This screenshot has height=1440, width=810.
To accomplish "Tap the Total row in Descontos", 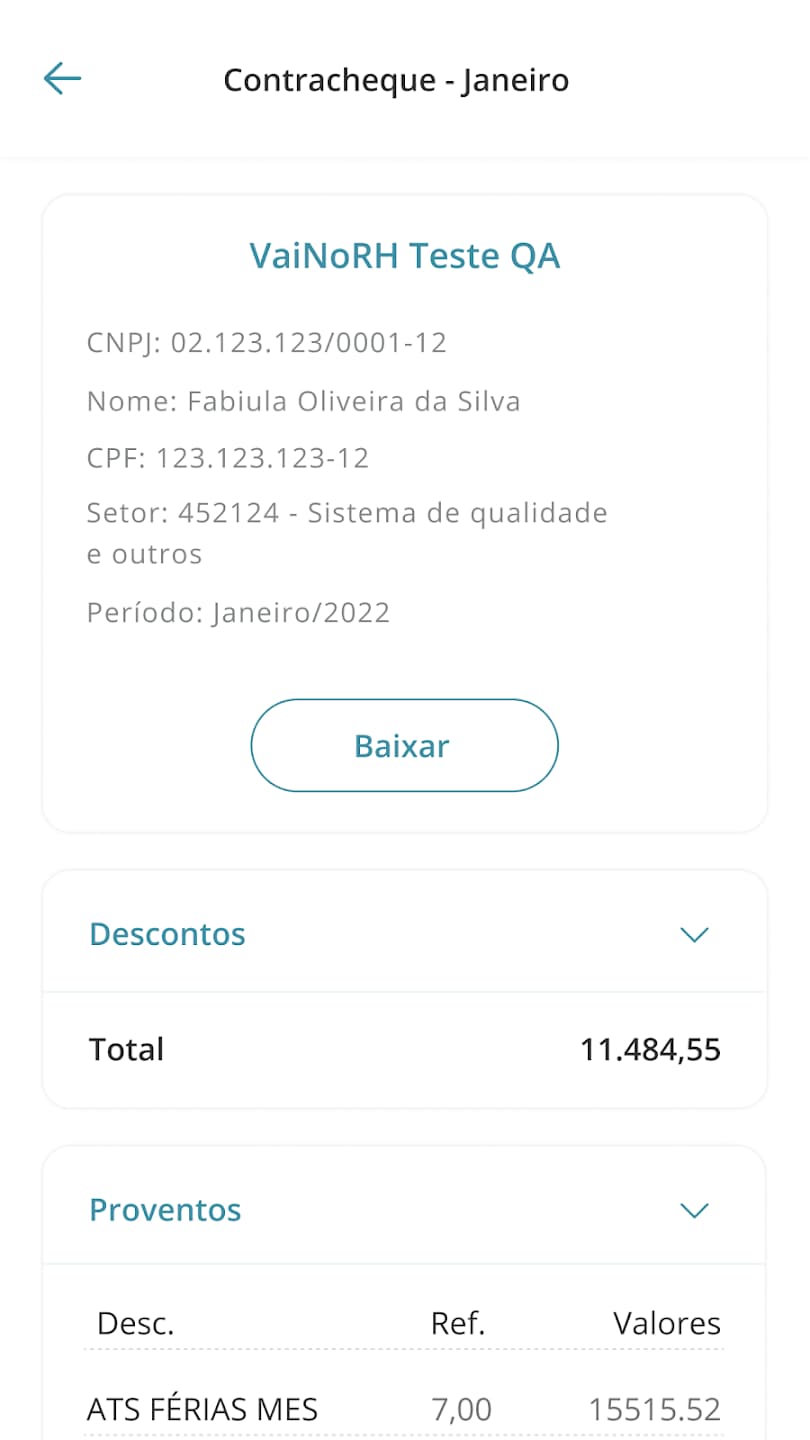I will [126, 1049].
